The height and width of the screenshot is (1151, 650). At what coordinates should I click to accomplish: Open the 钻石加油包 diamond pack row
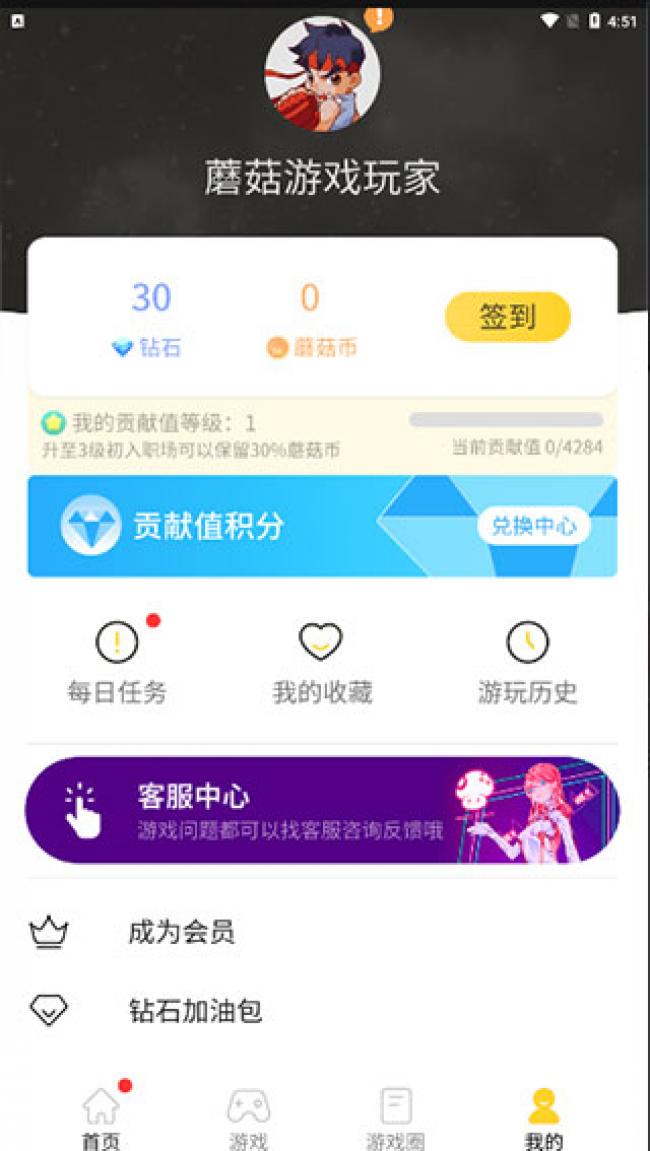(195, 1010)
